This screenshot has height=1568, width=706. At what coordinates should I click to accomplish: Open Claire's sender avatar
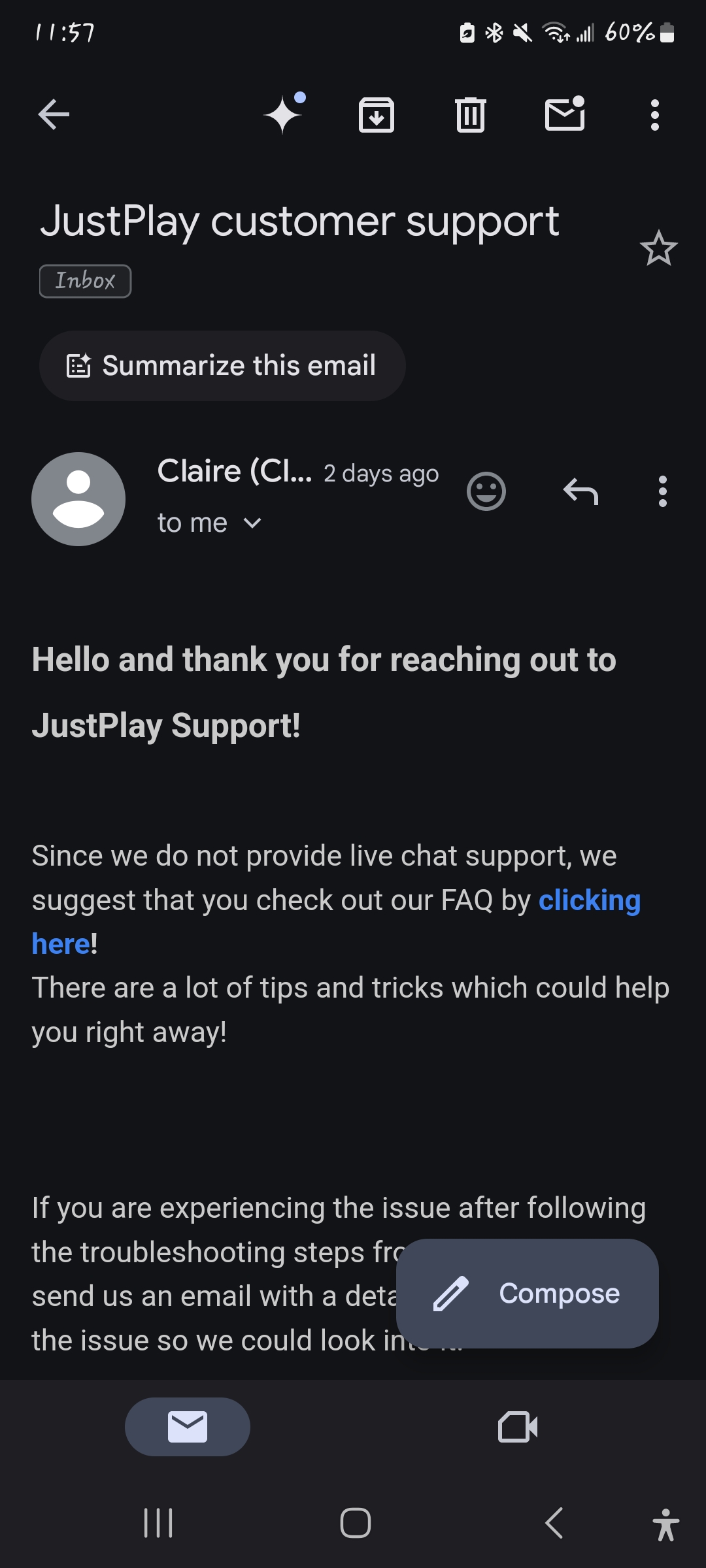coord(78,499)
